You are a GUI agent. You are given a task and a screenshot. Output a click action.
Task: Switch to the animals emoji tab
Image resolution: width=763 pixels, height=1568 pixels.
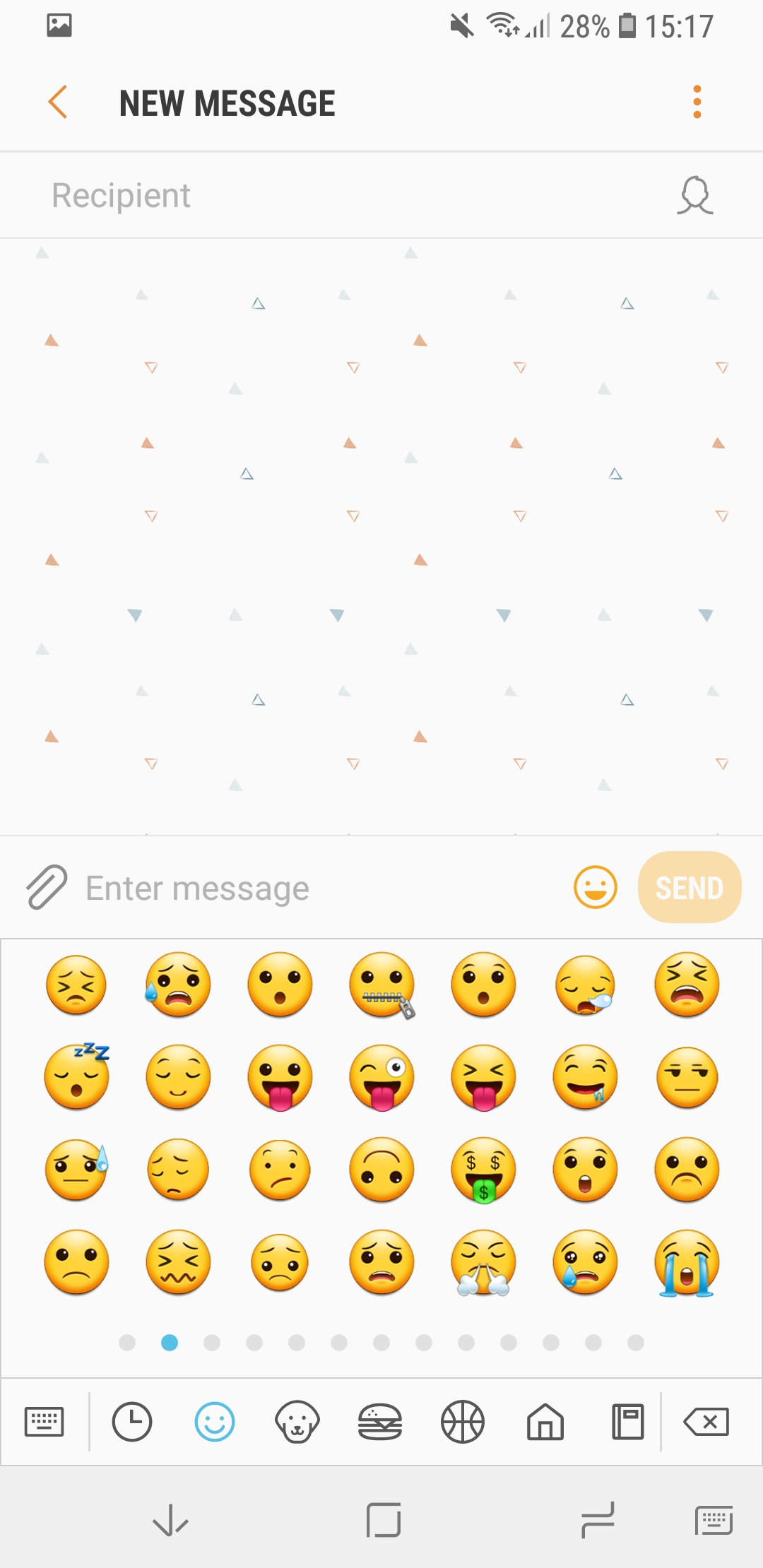297,1421
